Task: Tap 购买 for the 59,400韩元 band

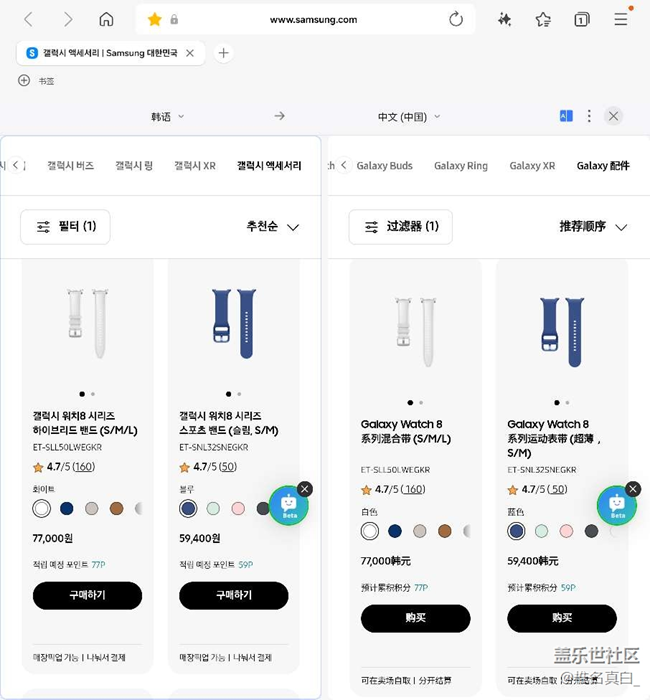Action: 561,618
